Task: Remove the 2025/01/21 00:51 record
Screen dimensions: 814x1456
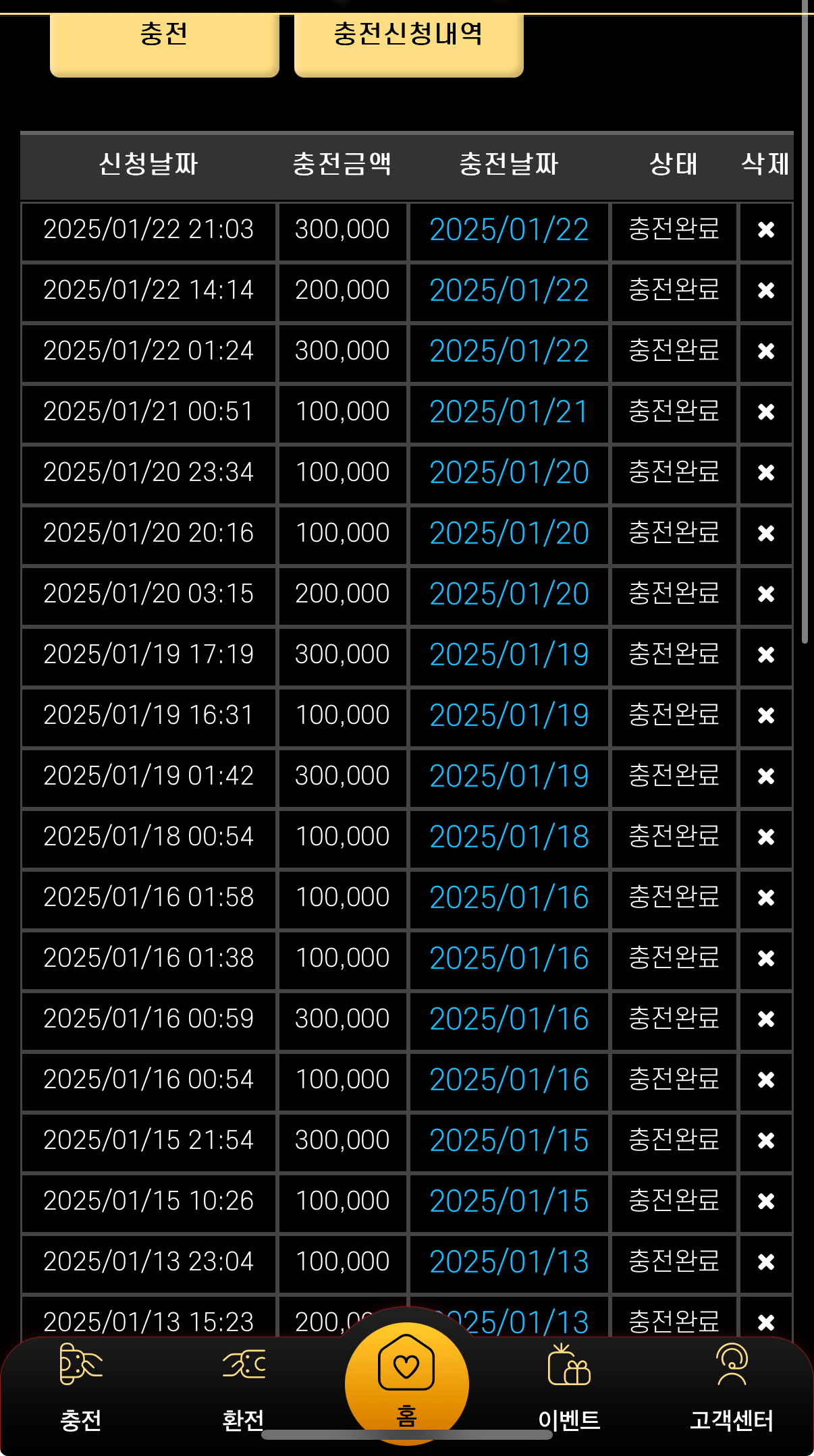Action: coord(766,413)
